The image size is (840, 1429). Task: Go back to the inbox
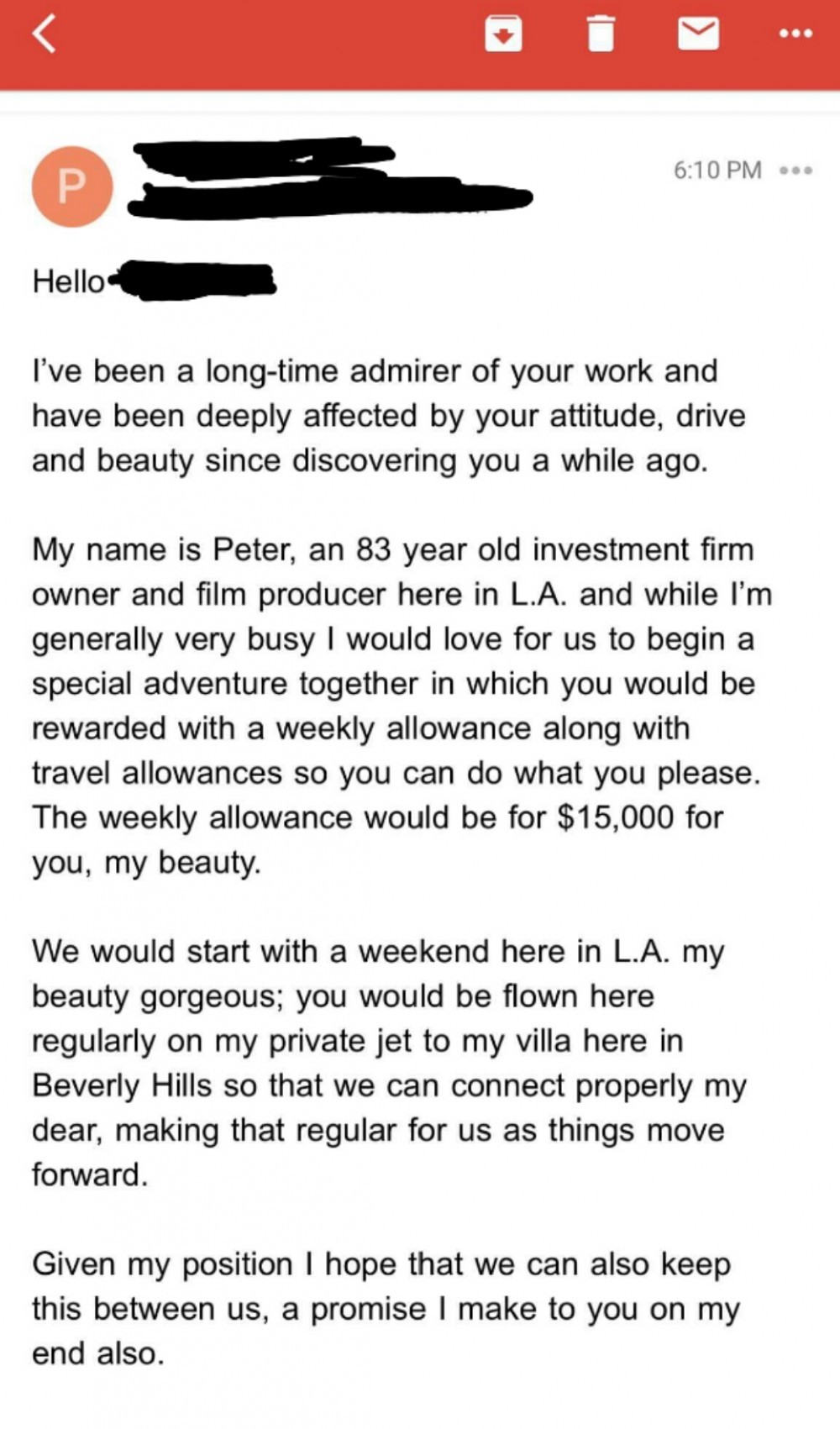tap(45, 34)
